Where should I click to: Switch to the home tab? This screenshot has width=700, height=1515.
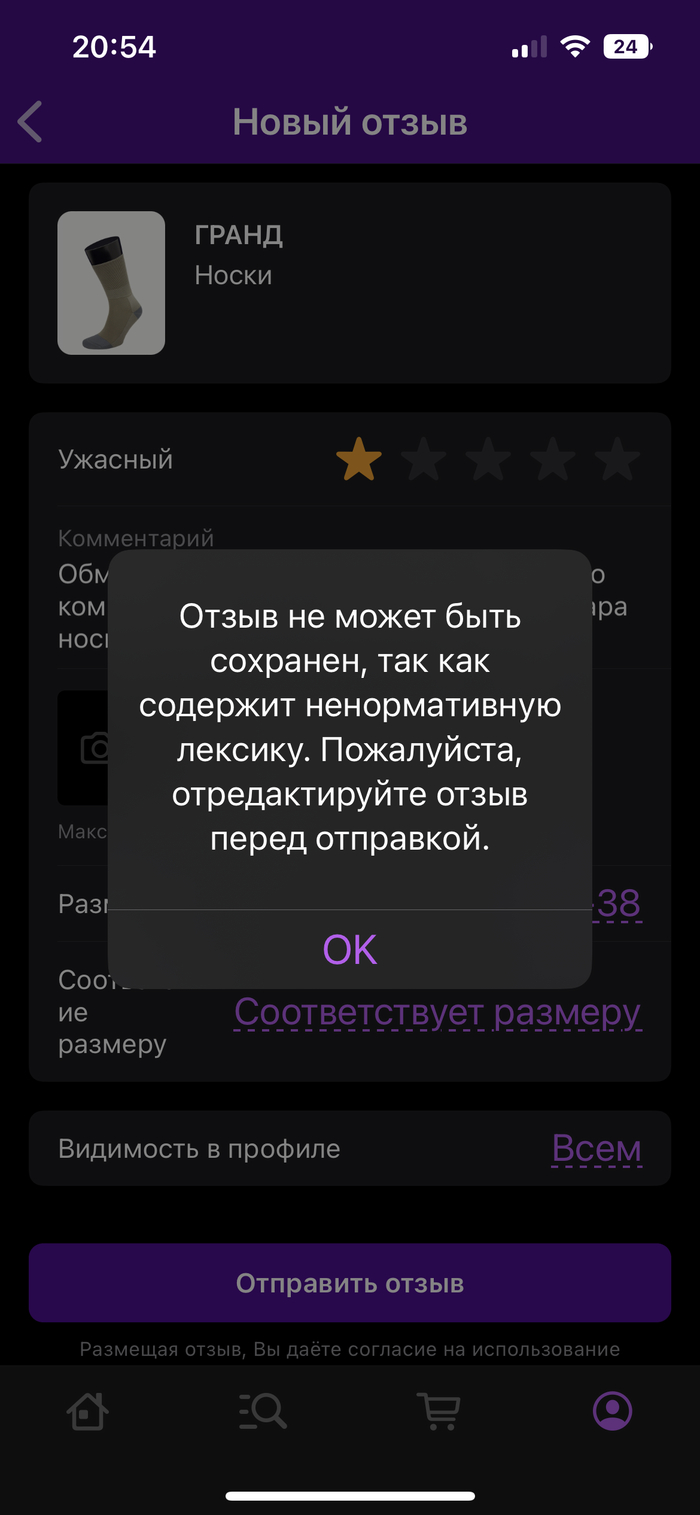87,1411
